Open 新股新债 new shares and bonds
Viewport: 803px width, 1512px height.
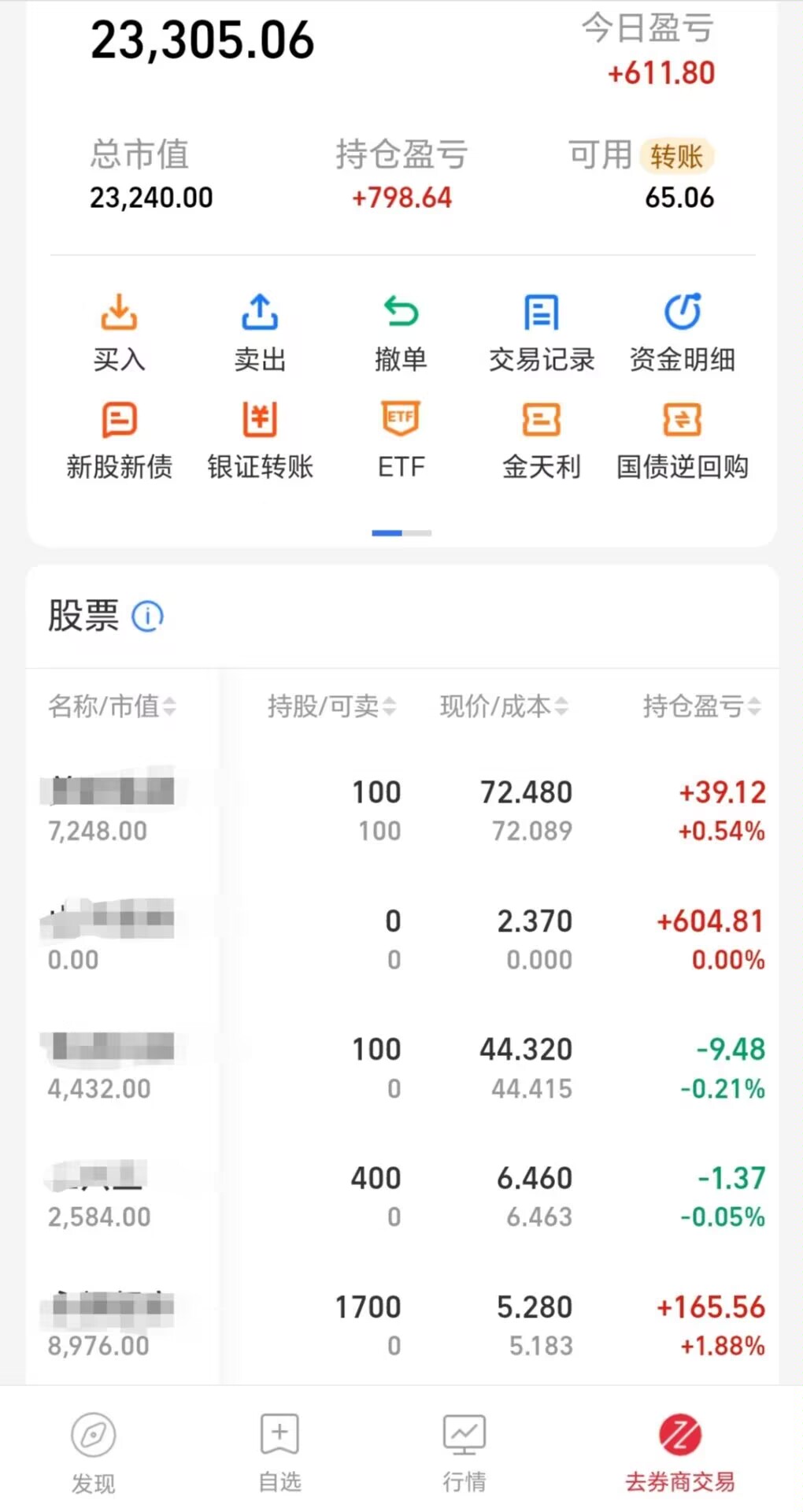pos(119,440)
